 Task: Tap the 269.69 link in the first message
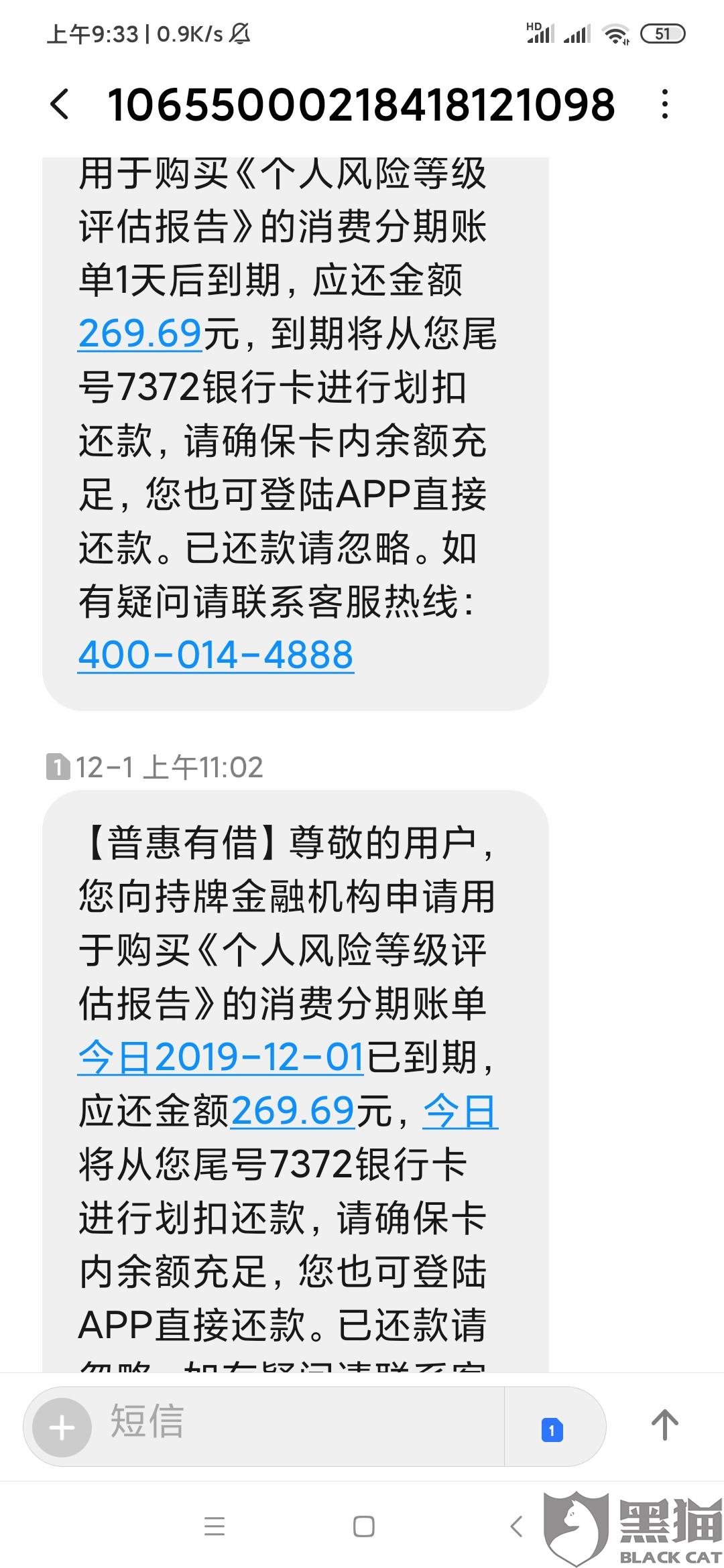point(140,333)
